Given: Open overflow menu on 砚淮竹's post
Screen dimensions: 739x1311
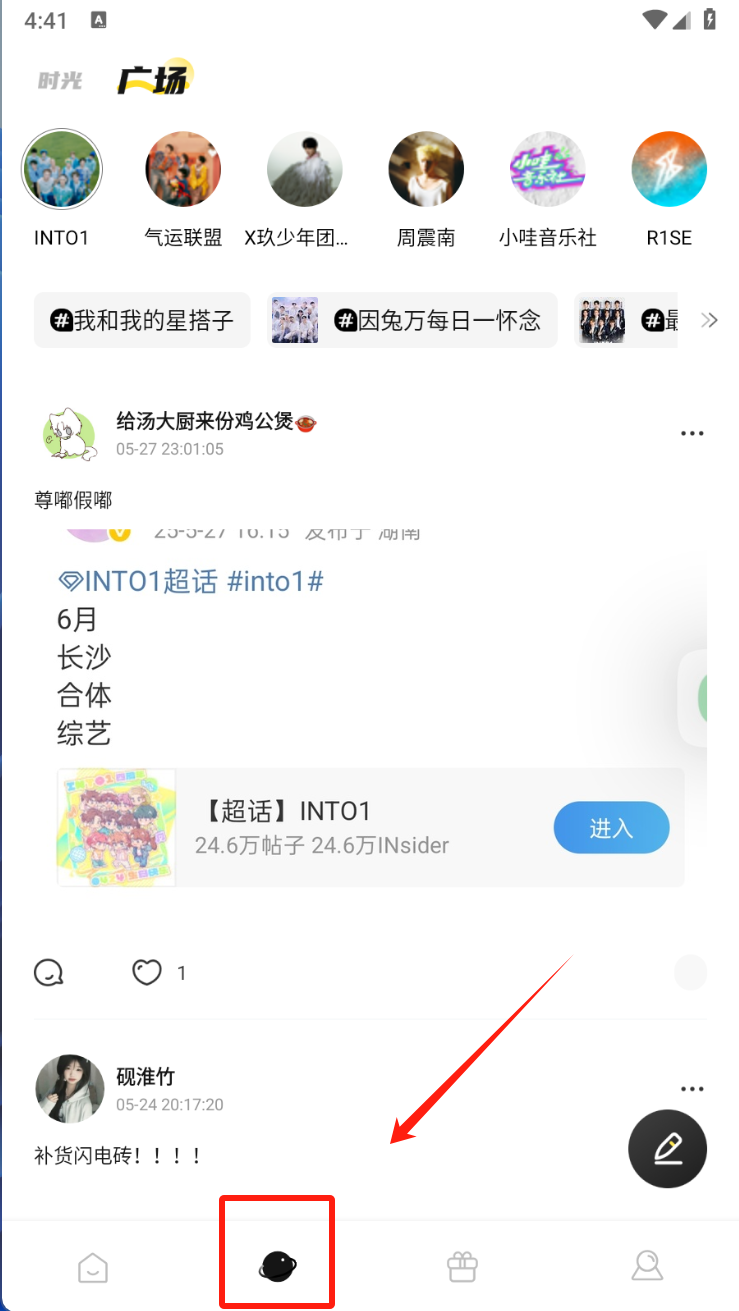Looking at the screenshot, I should click(x=692, y=1089).
